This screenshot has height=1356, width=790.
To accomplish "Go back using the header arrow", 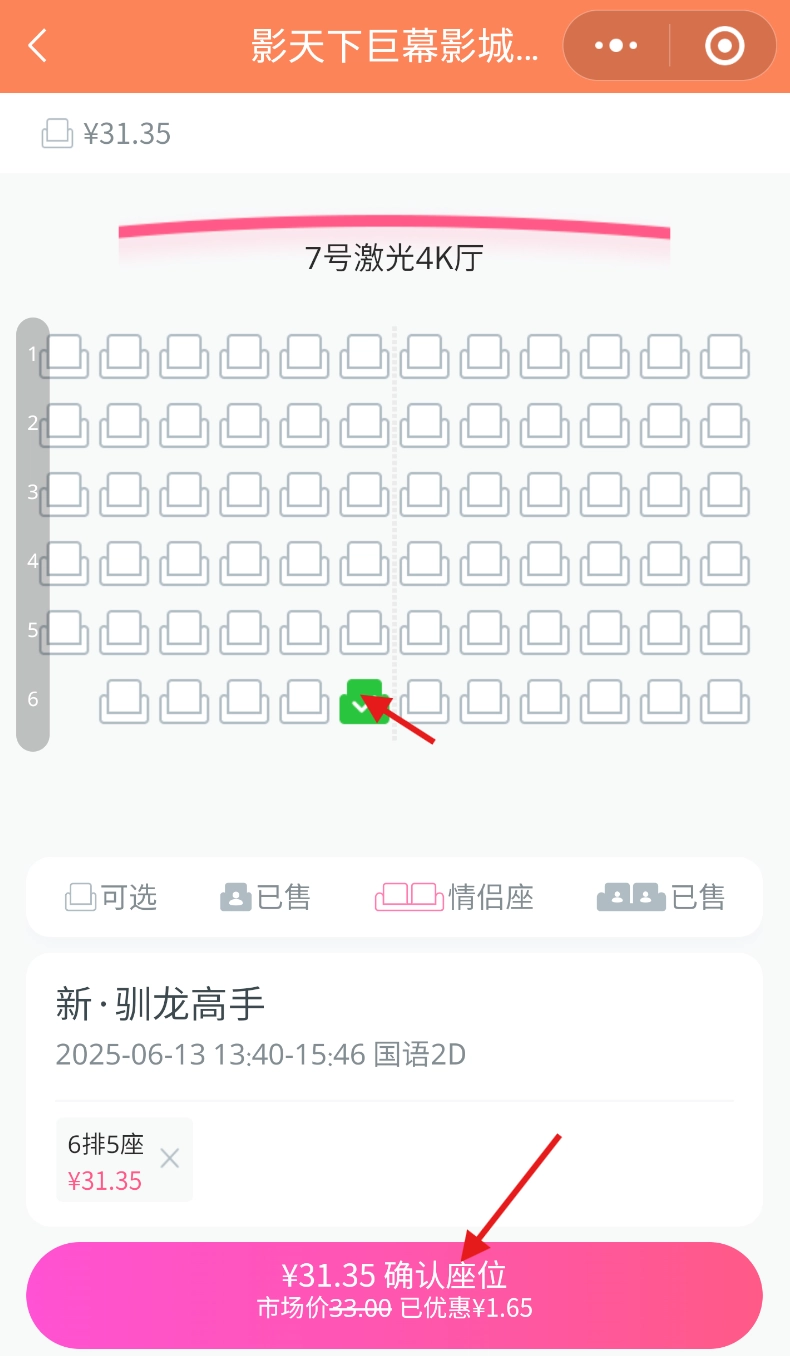I will pyautogui.click(x=38, y=46).
